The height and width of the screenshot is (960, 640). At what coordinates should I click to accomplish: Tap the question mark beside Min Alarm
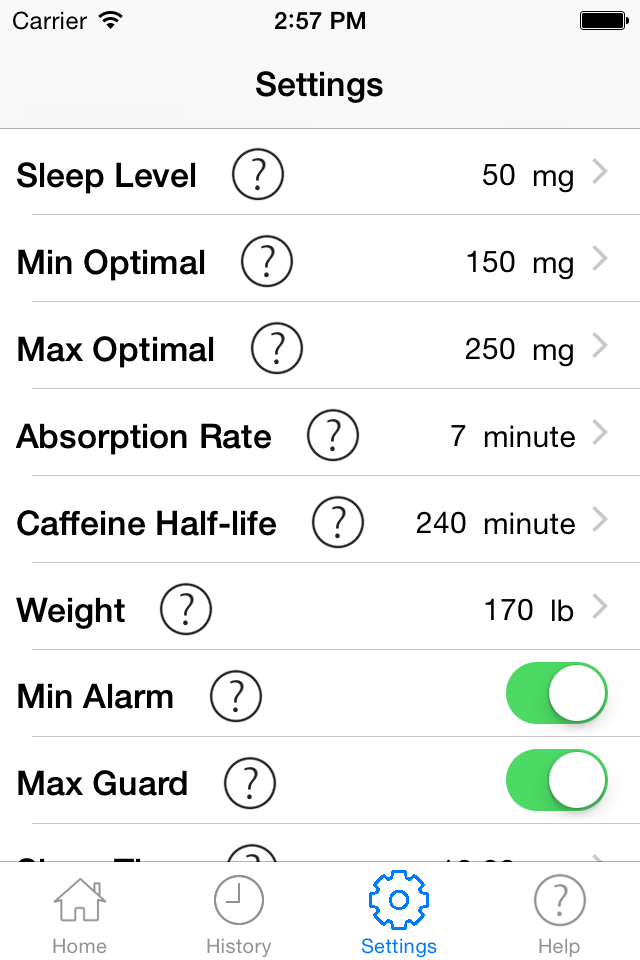coord(236,696)
